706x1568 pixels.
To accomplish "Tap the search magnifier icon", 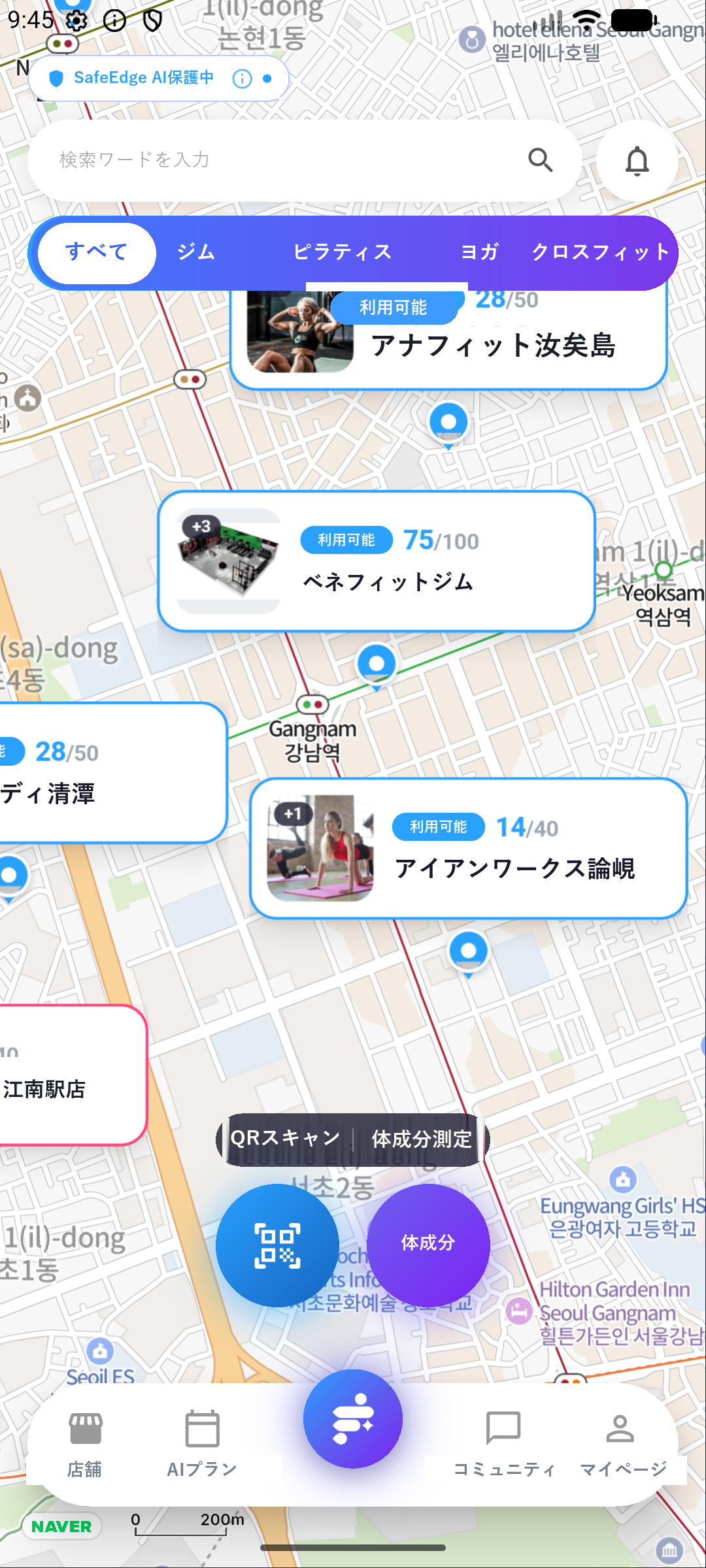I will click(540, 159).
